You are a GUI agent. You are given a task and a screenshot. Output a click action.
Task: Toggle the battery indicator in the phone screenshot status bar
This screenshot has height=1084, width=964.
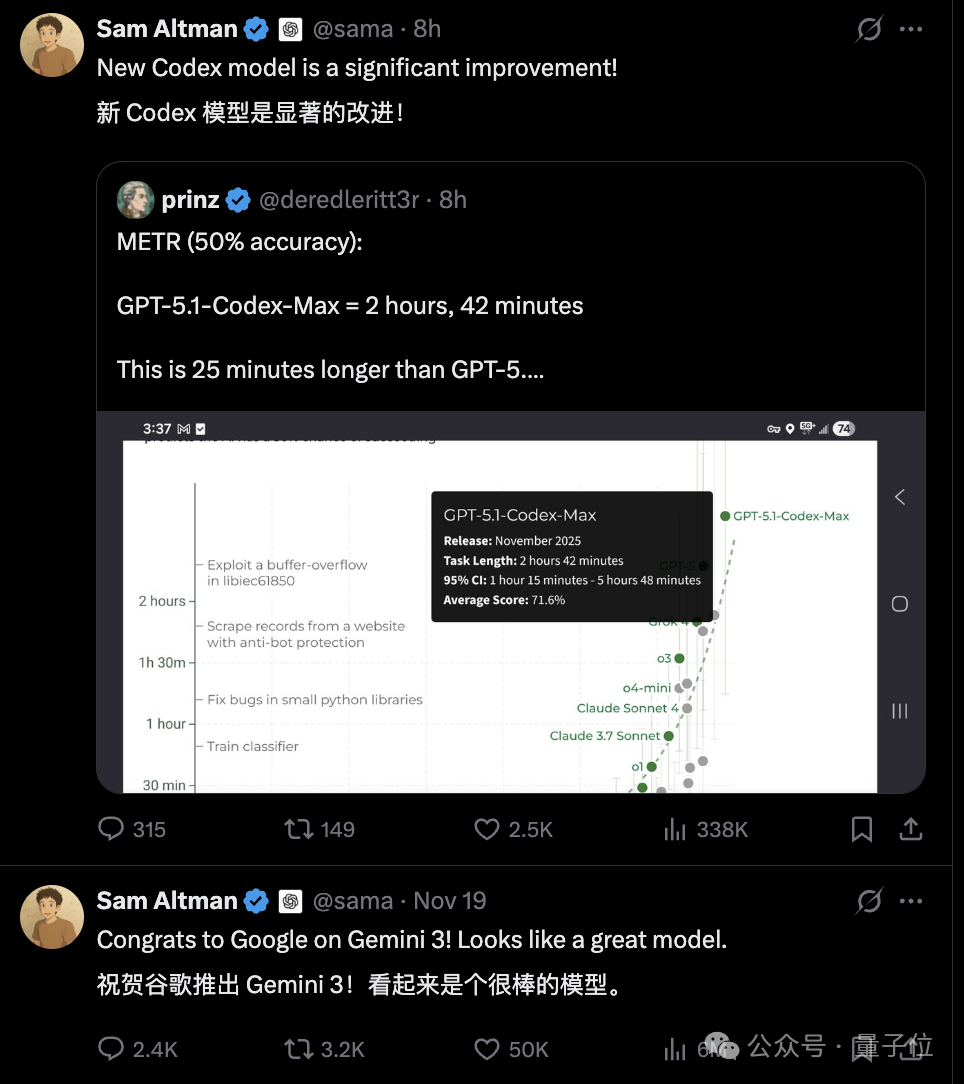843,428
